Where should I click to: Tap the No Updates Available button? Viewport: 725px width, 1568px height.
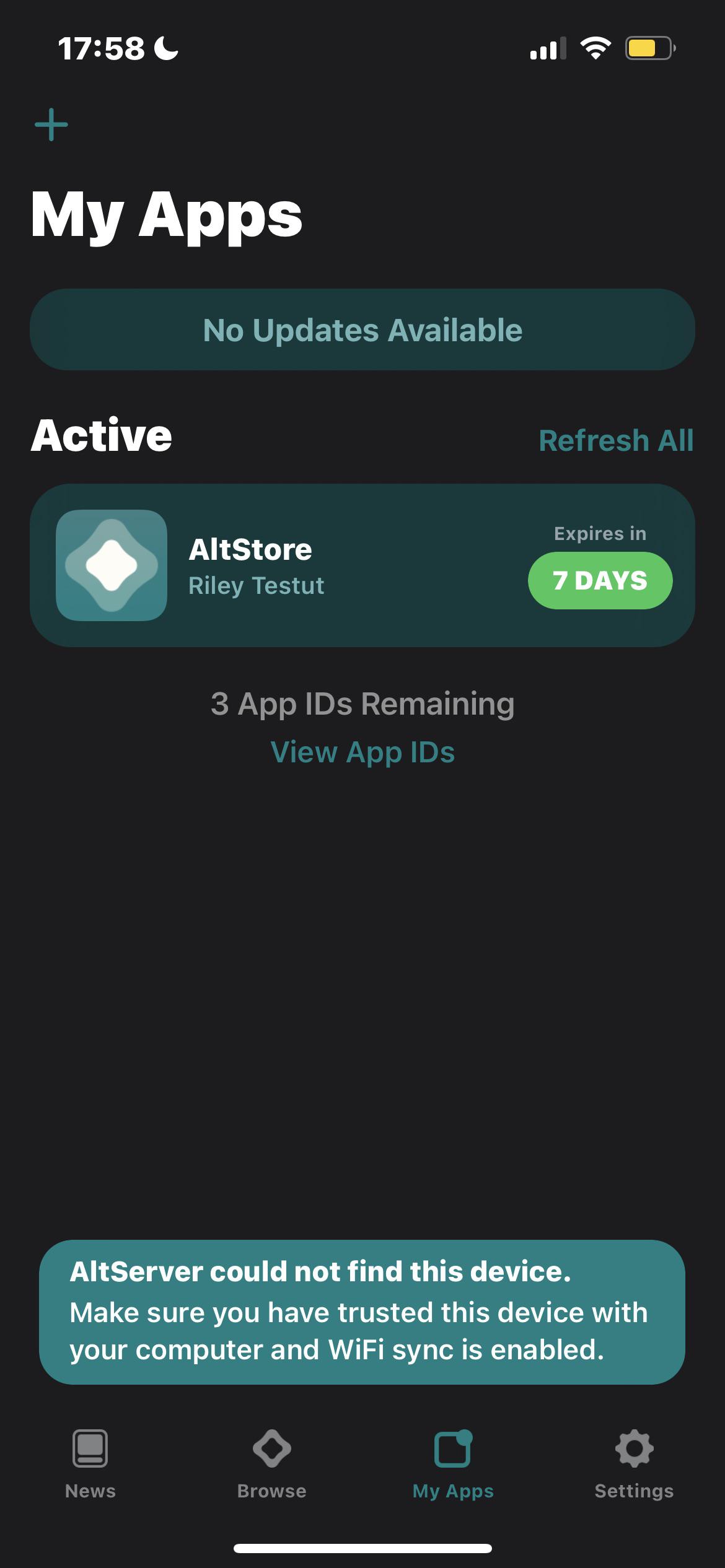pos(362,329)
